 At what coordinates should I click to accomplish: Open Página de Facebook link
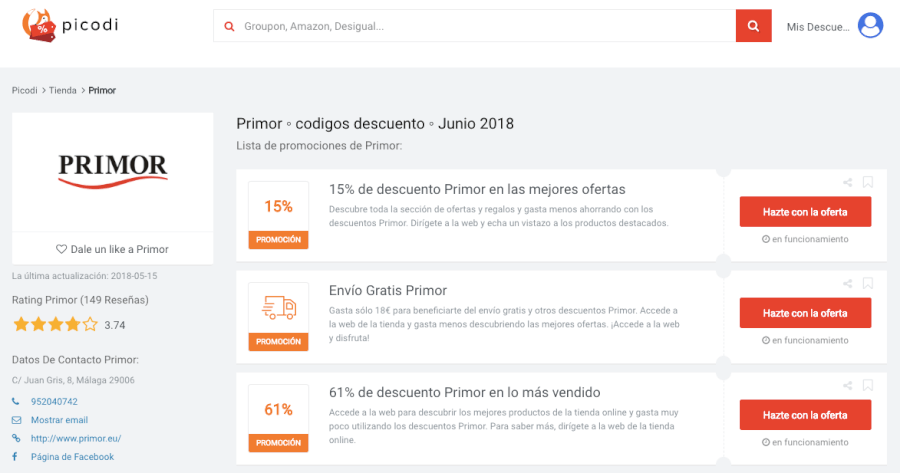coord(72,457)
